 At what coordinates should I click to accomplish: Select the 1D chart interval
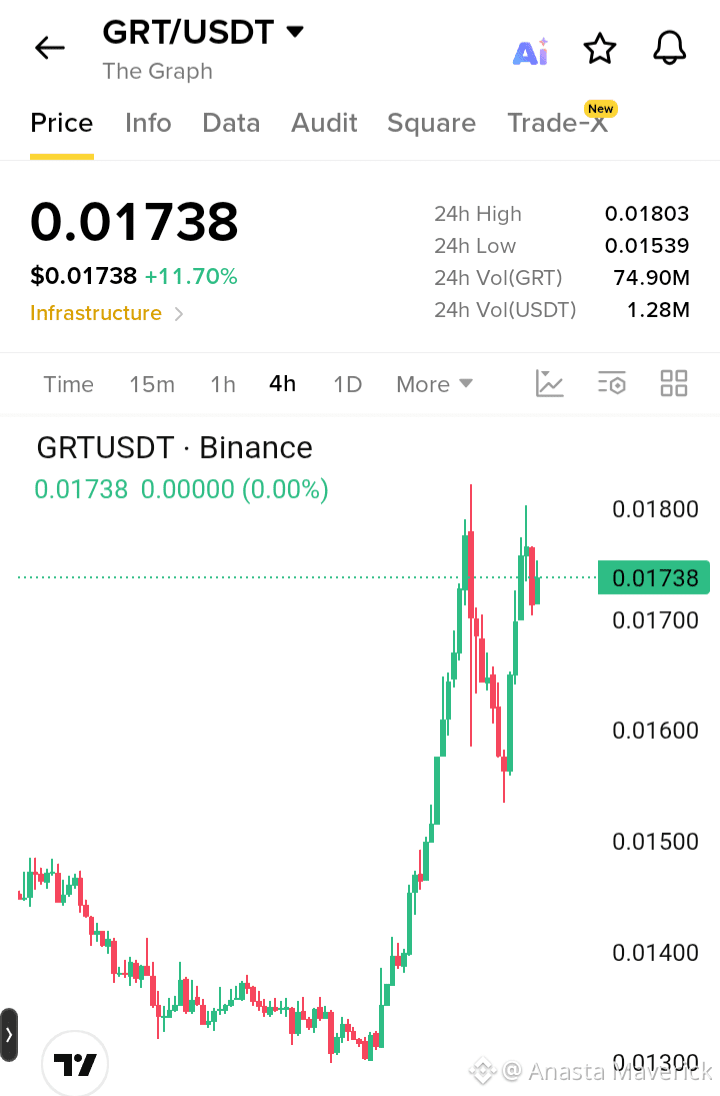347,384
